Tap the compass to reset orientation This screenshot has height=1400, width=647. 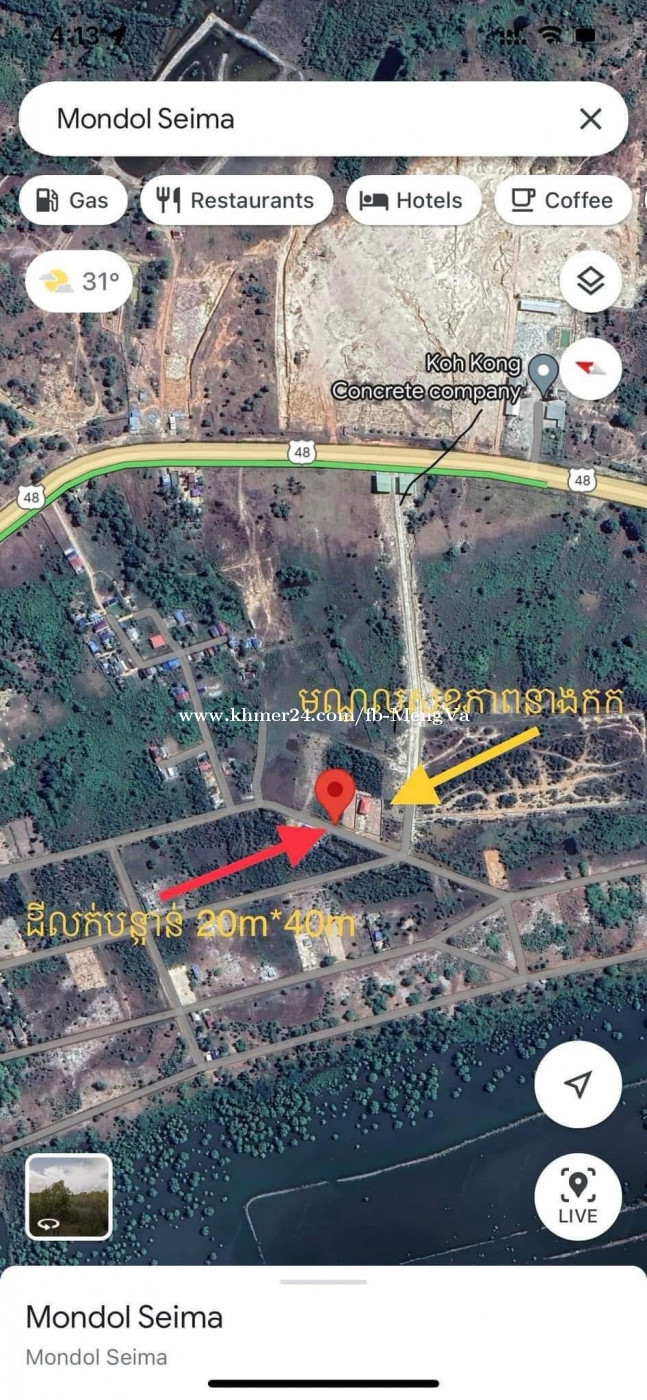click(590, 368)
